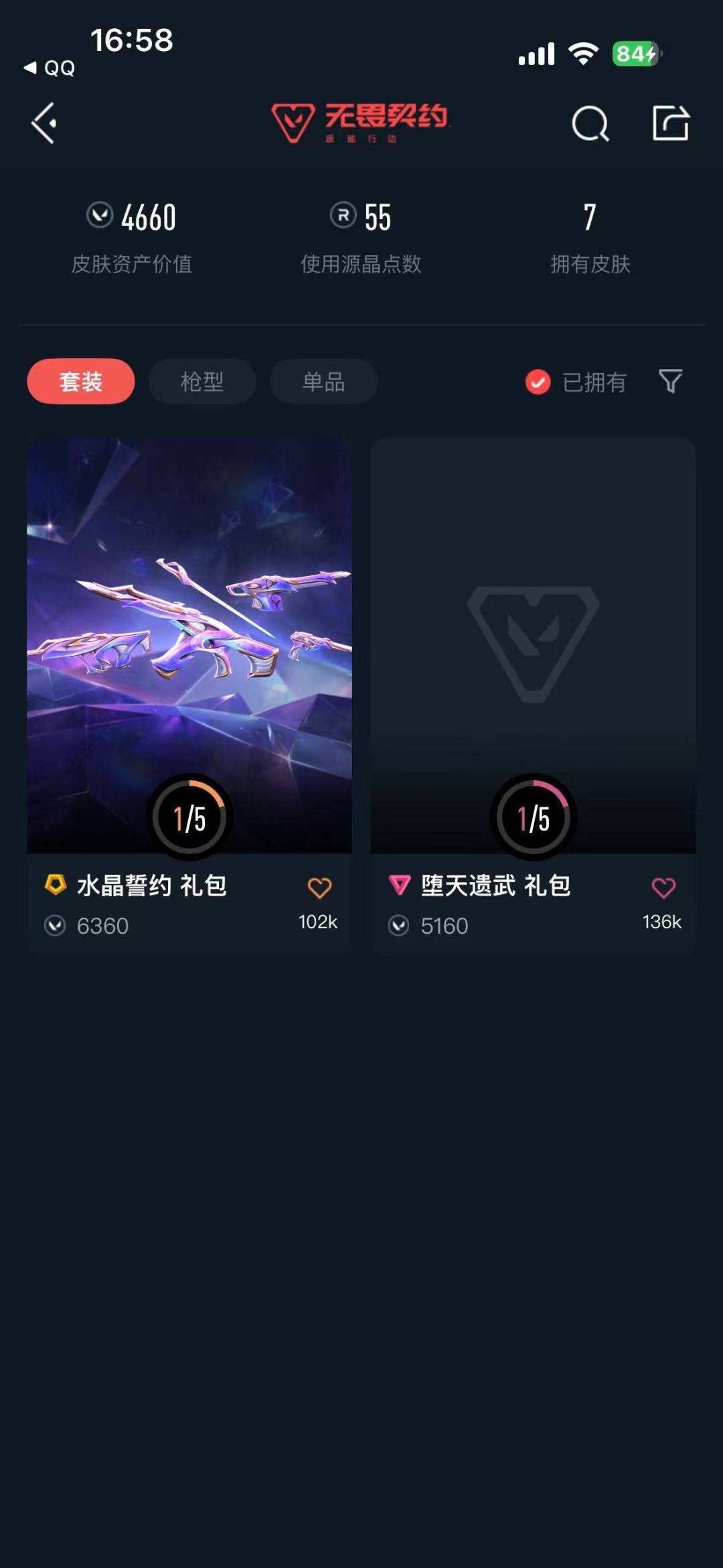This screenshot has height=1568, width=723.
Task: Toggle the 已拥有 owned filter
Action: (576, 382)
